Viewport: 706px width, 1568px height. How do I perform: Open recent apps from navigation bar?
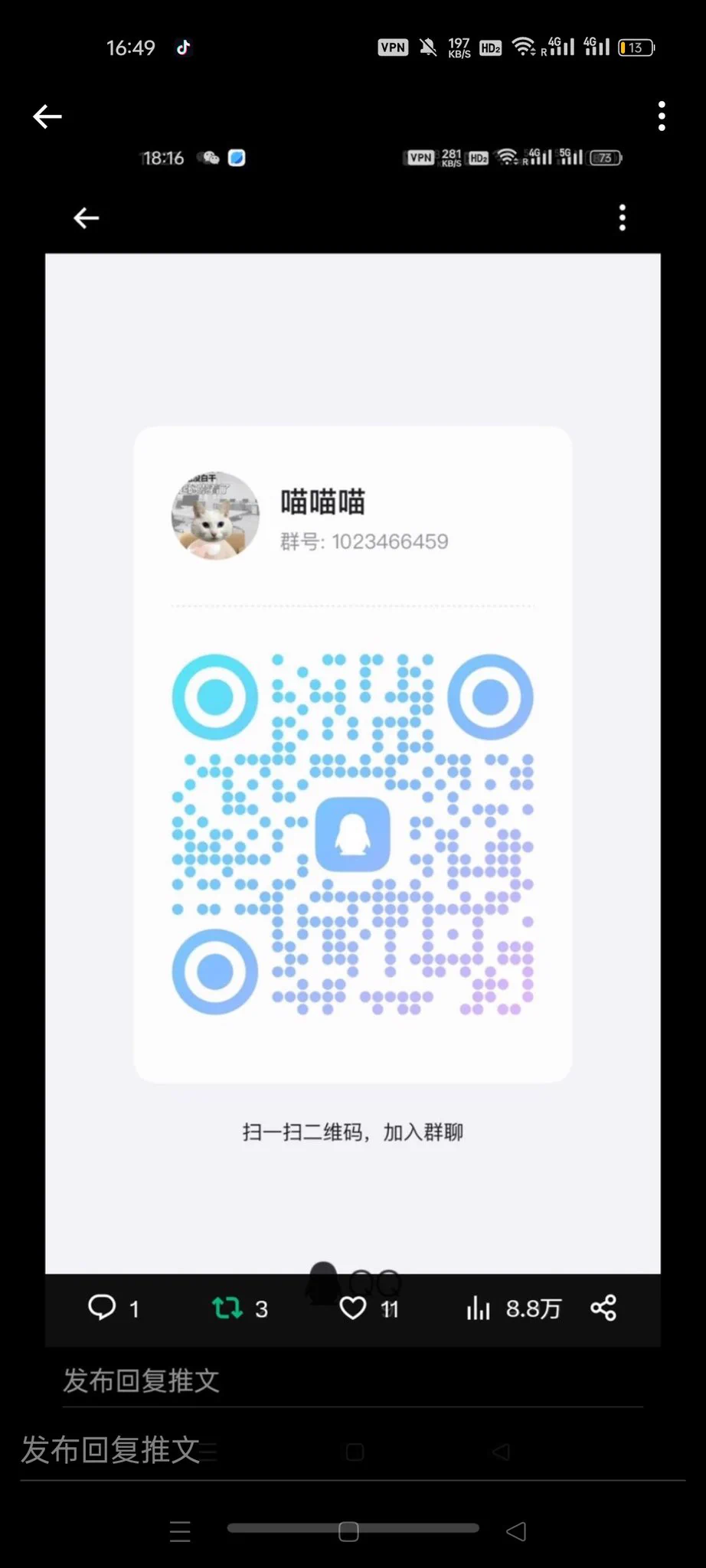pyautogui.click(x=180, y=1531)
